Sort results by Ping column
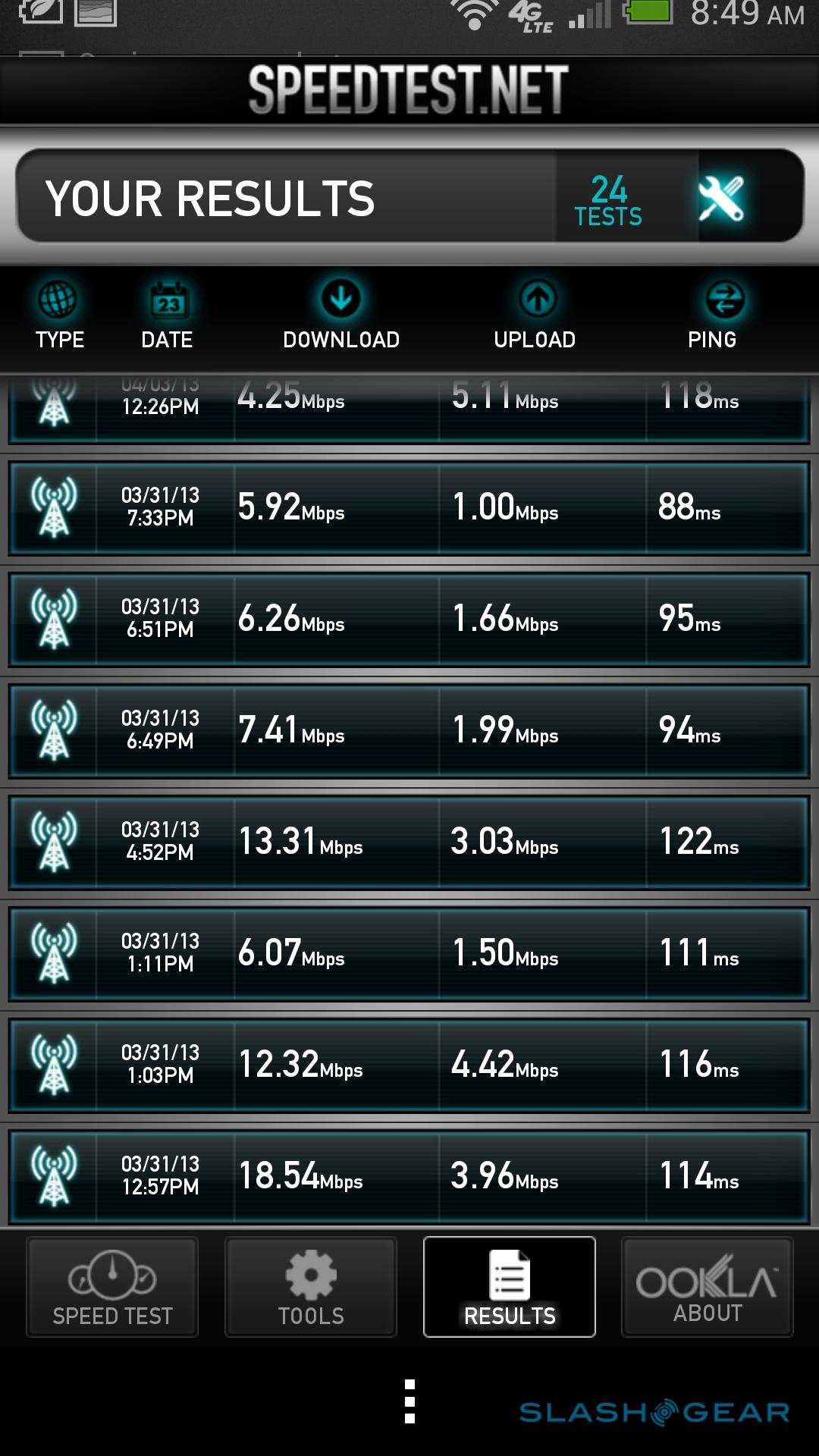 tap(712, 316)
